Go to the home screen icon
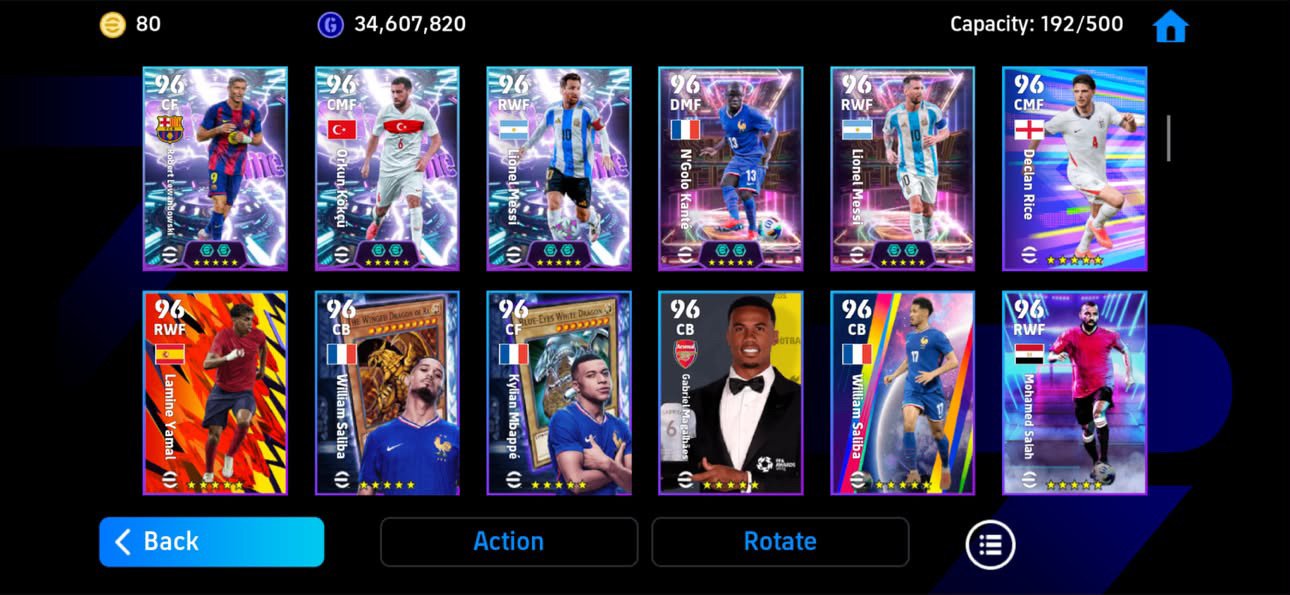Image resolution: width=1290 pixels, height=595 pixels. click(x=1170, y=26)
